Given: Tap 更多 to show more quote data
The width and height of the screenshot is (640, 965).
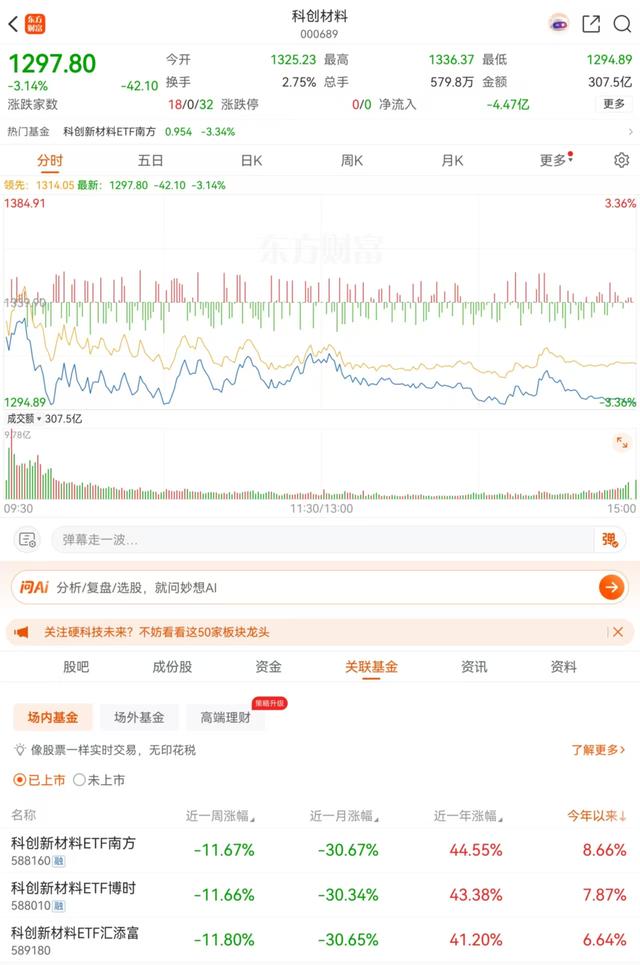Looking at the screenshot, I should [614, 104].
